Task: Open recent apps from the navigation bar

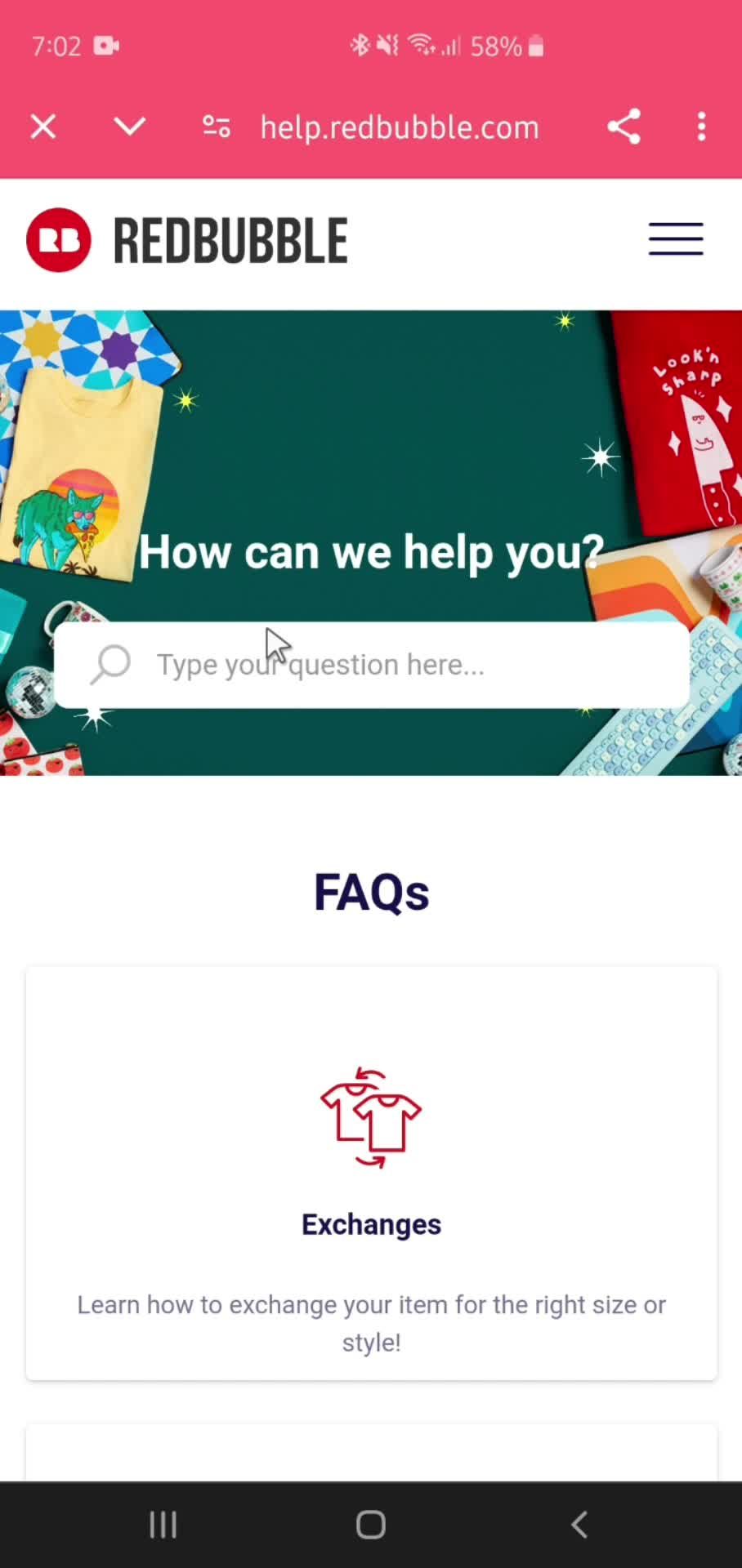Action: 163,1524
